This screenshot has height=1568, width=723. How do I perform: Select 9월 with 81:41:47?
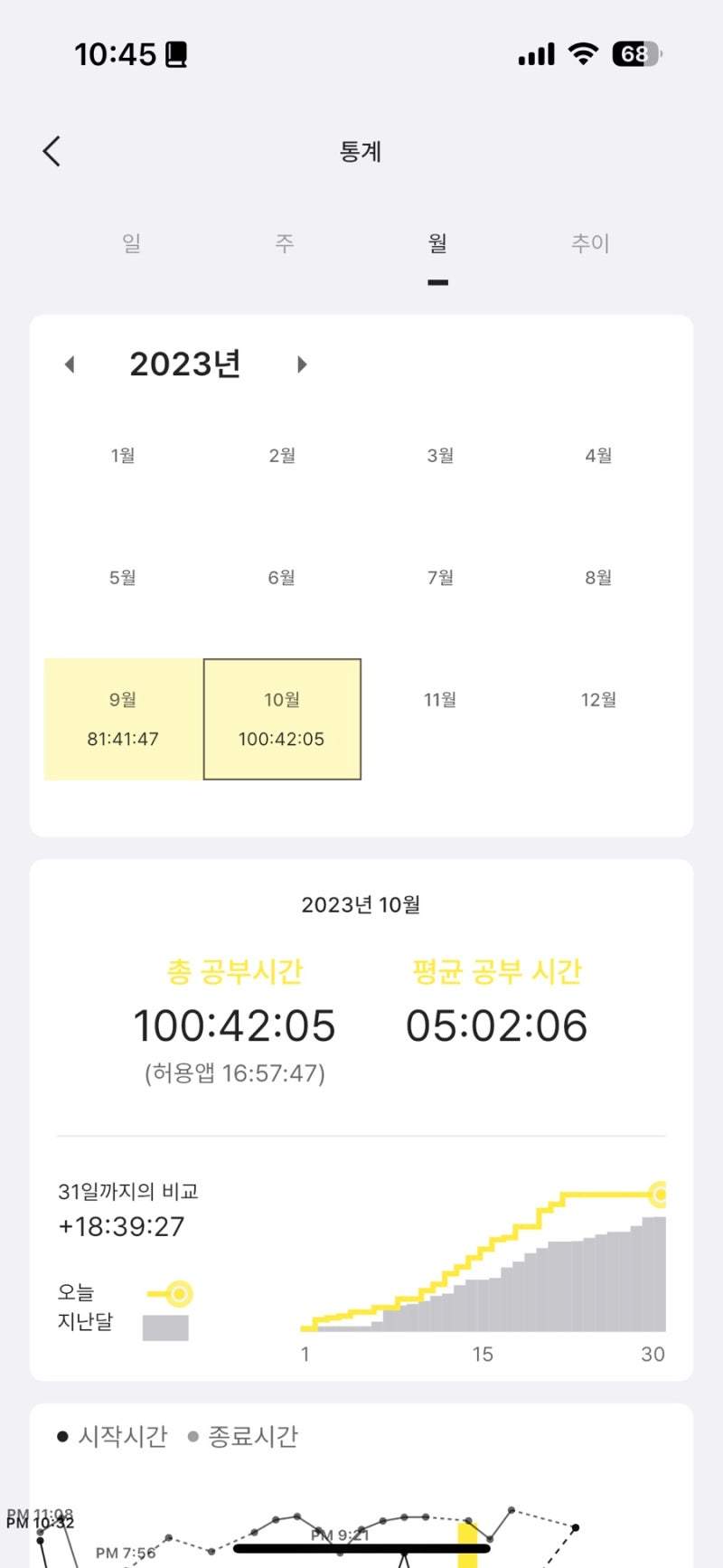pos(123,719)
